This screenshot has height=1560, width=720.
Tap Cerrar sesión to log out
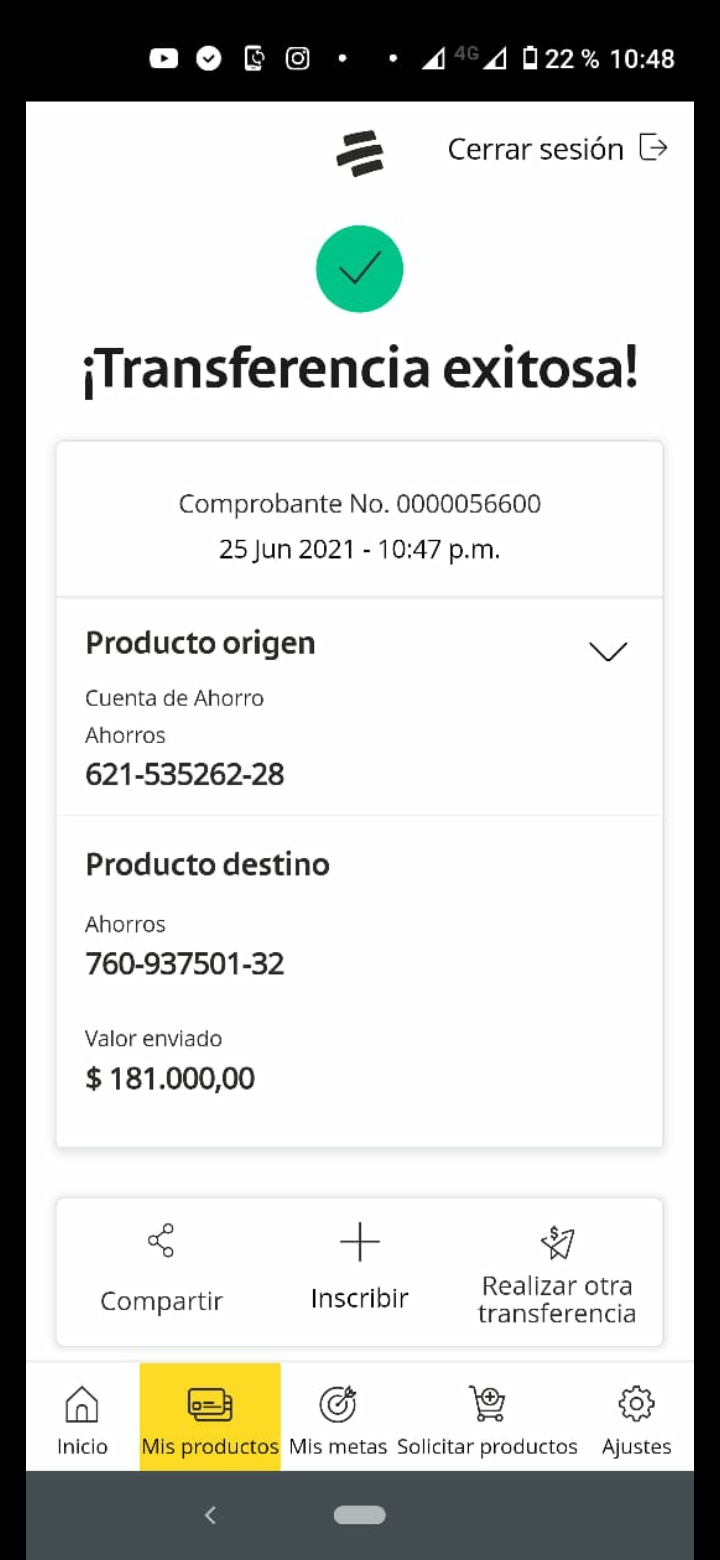[557, 149]
